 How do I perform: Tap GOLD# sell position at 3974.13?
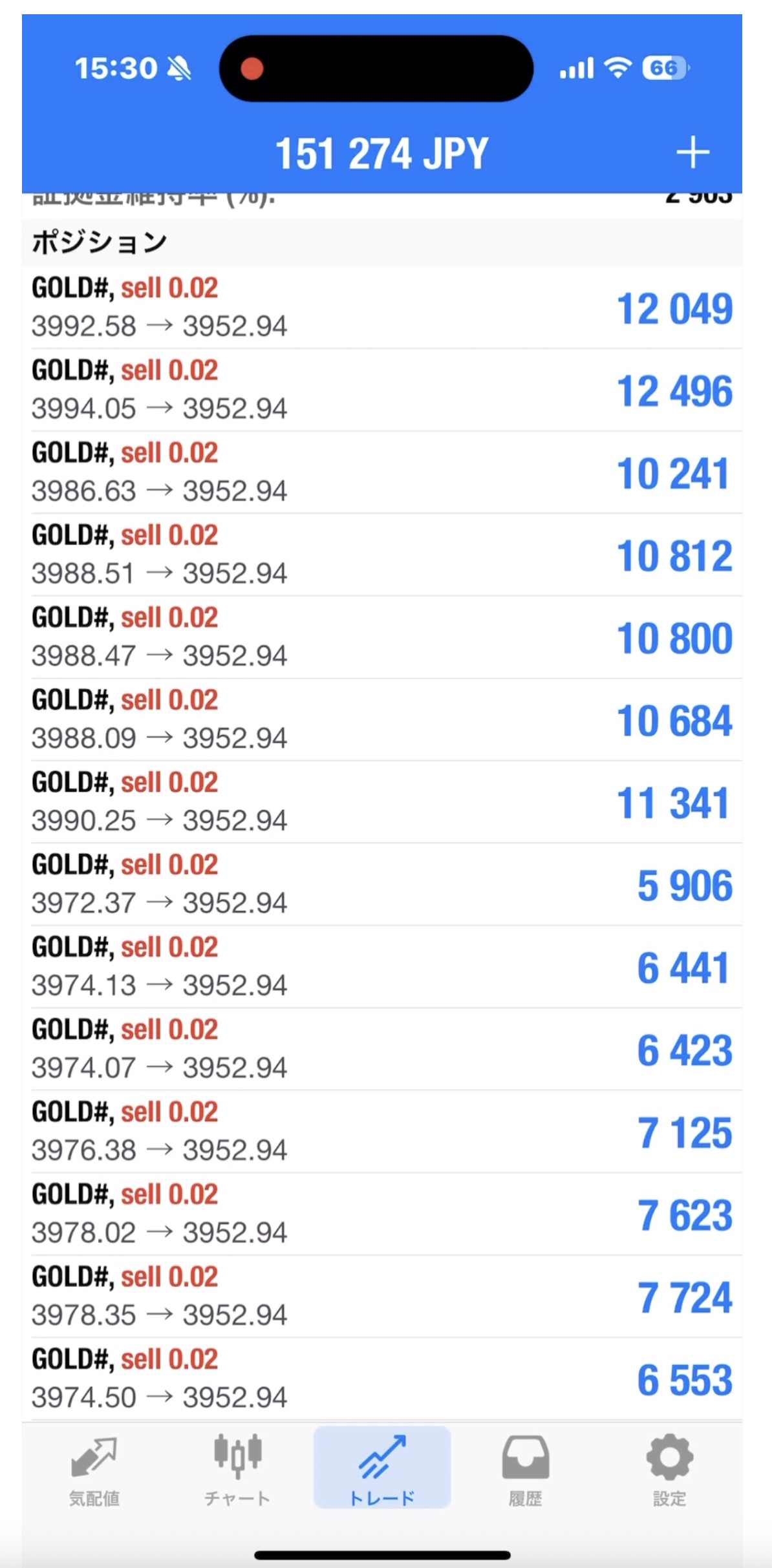pyautogui.click(x=381, y=967)
